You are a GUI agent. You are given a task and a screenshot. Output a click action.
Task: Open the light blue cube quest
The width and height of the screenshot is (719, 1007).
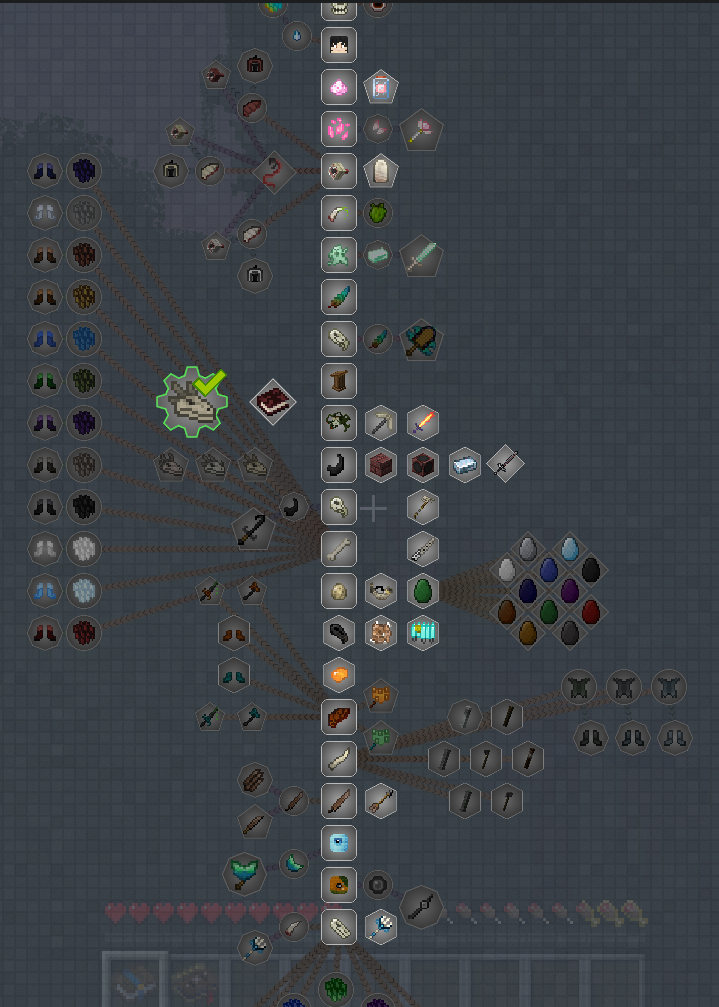pos(339,843)
